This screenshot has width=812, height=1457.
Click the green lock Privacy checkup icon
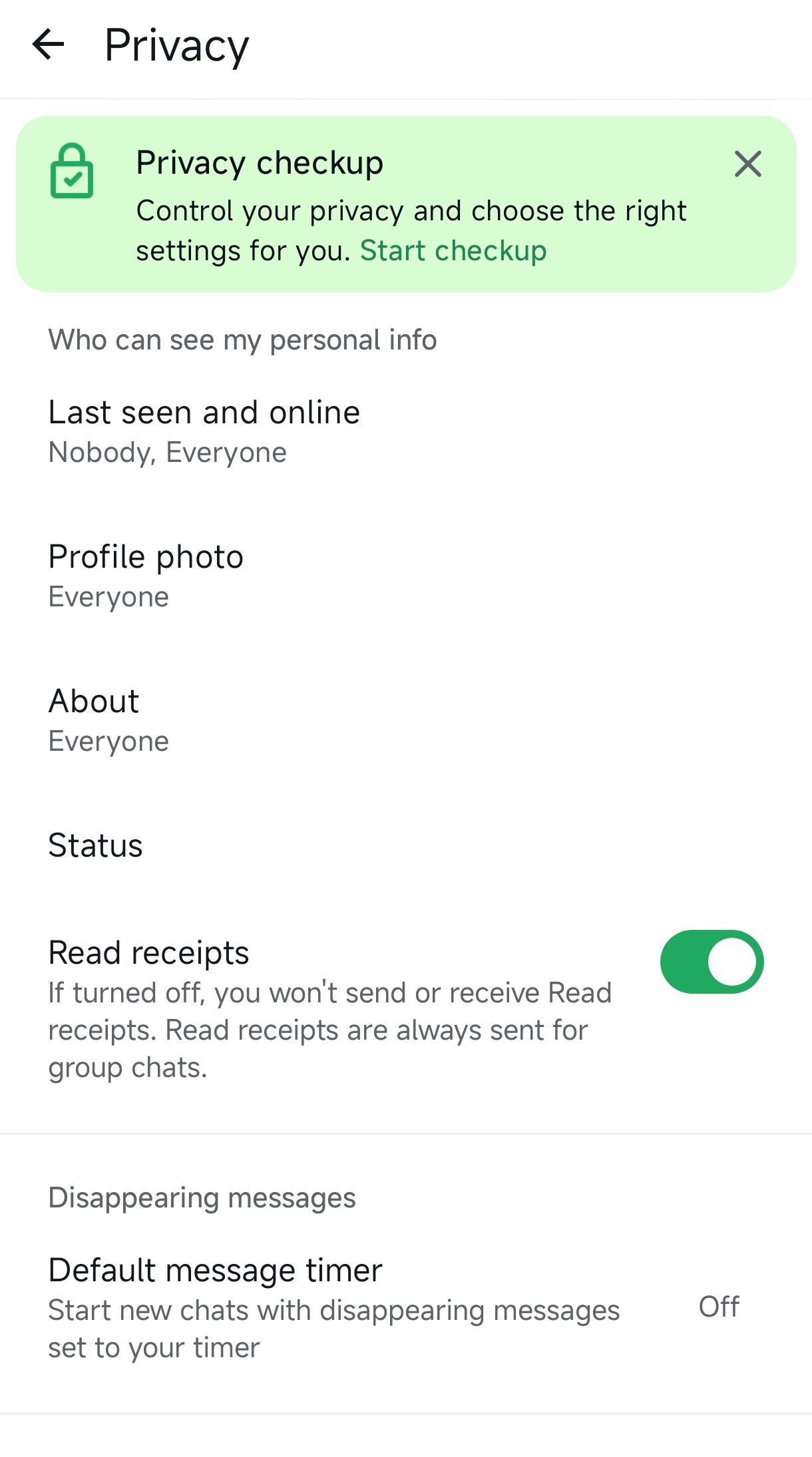(73, 172)
